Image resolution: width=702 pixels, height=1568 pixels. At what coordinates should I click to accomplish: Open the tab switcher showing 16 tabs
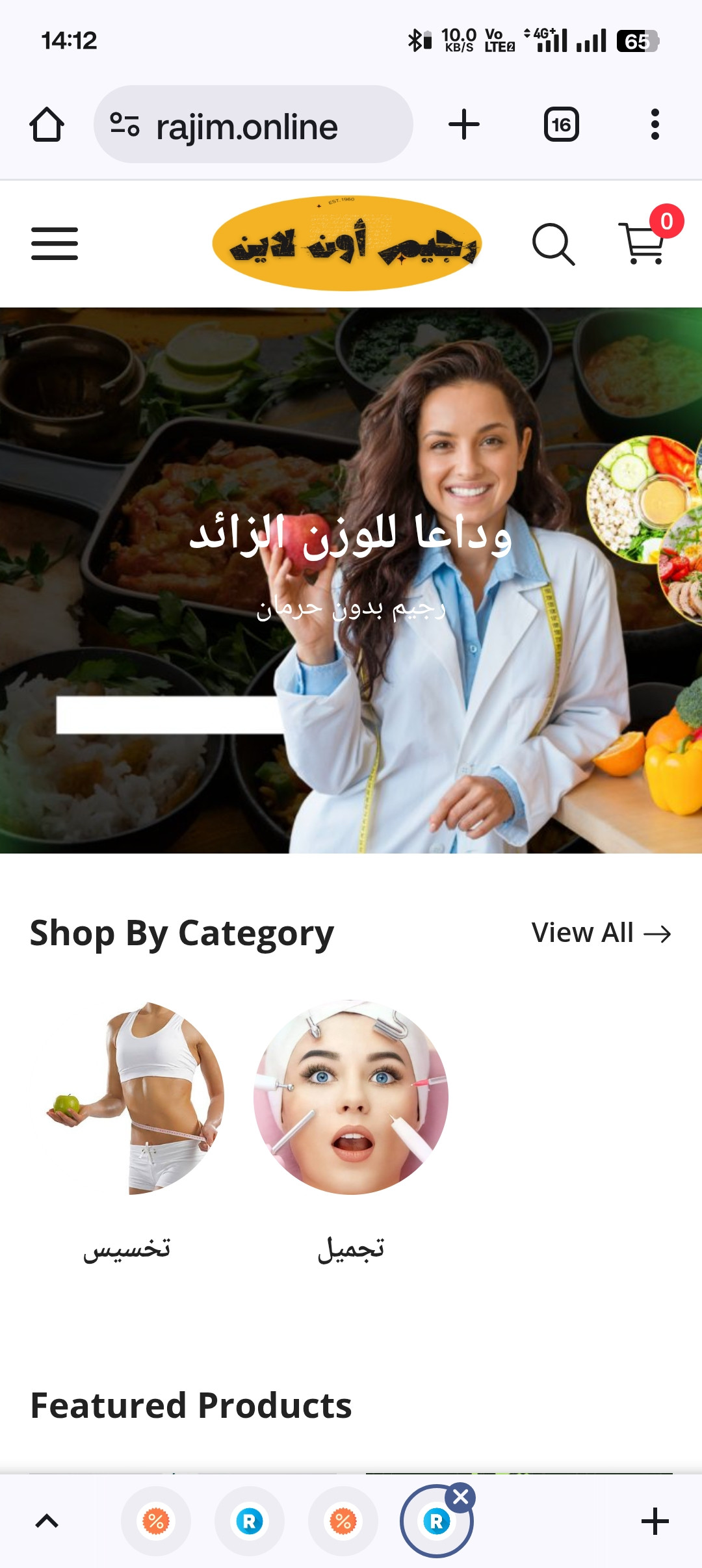pyautogui.click(x=561, y=125)
